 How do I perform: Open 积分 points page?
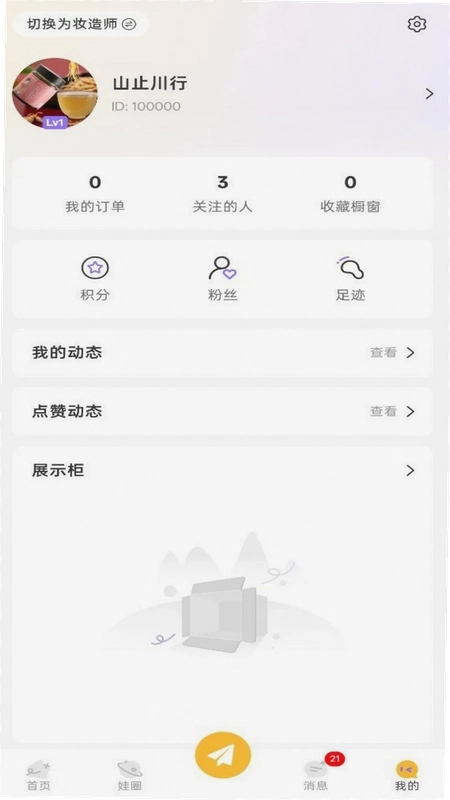(95, 279)
